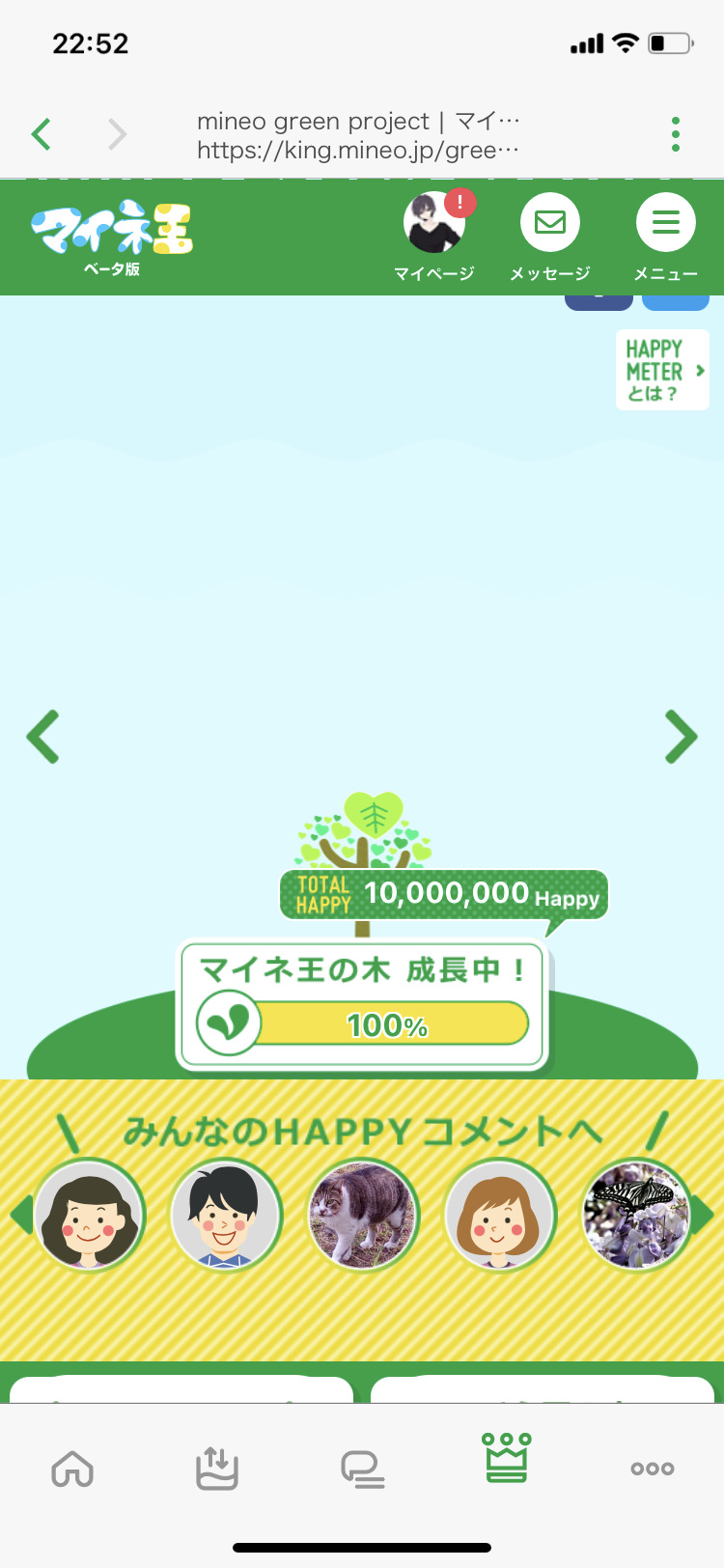
Task: Open the first woman avatar comment
Action: (89, 1216)
